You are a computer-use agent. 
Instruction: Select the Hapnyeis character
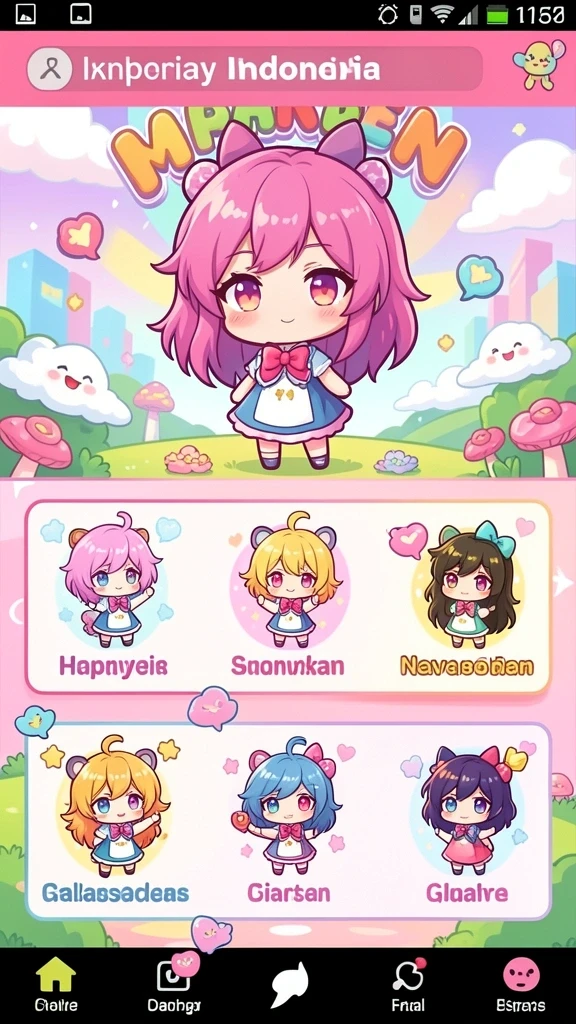tap(112, 595)
